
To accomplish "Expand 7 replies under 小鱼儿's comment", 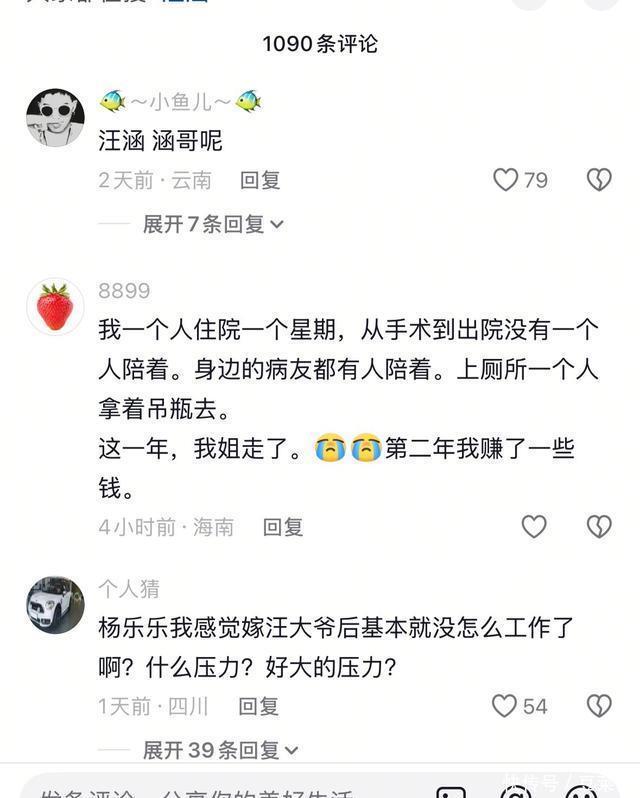I will pyautogui.click(x=212, y=224).
